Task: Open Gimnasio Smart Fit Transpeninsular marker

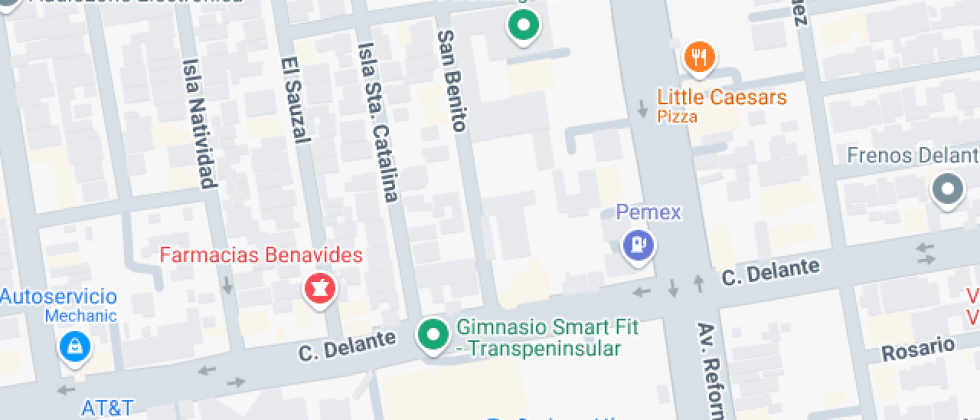Action: click(x=433, y=335)
